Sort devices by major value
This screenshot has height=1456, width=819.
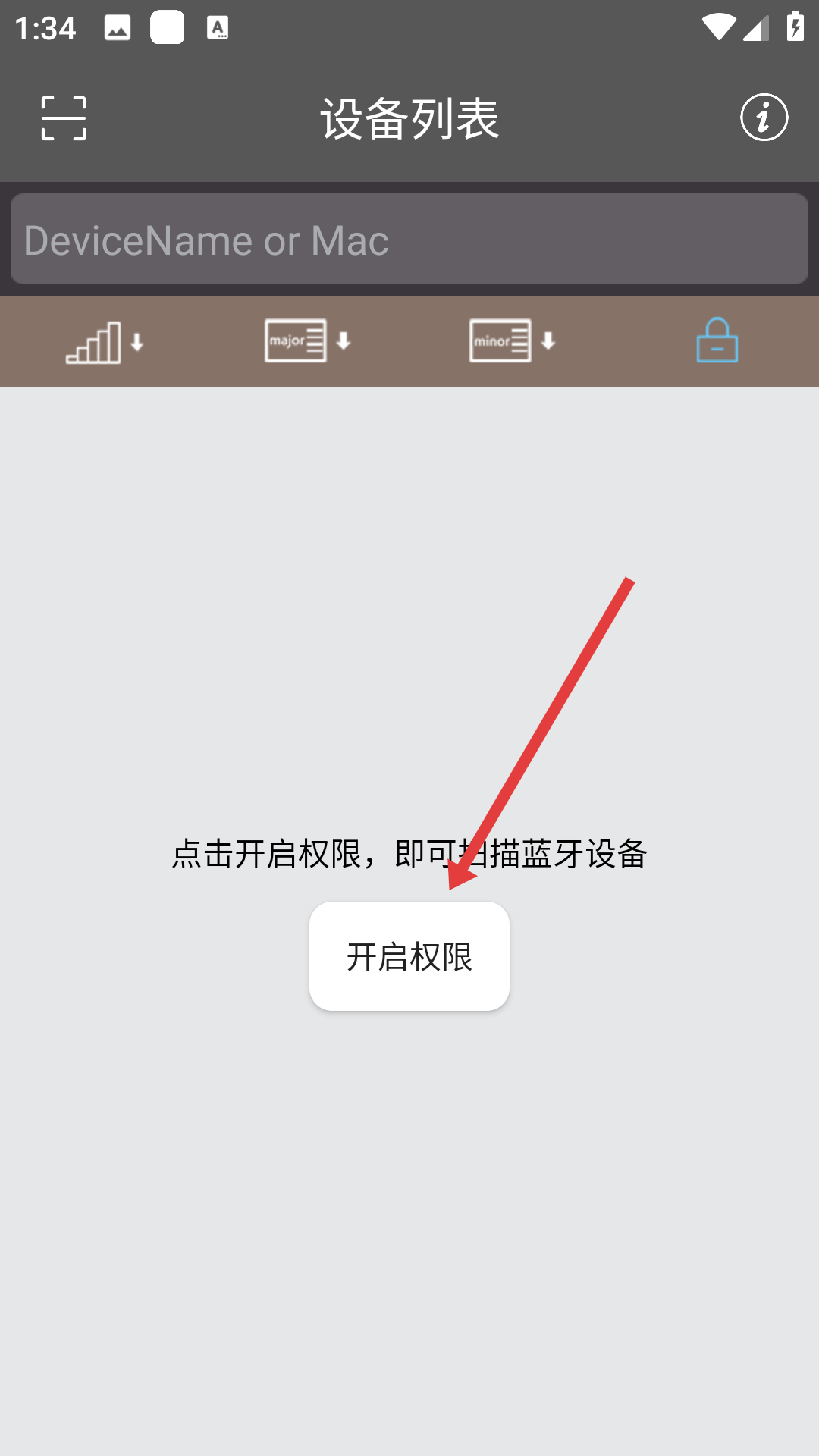point(308,341)
